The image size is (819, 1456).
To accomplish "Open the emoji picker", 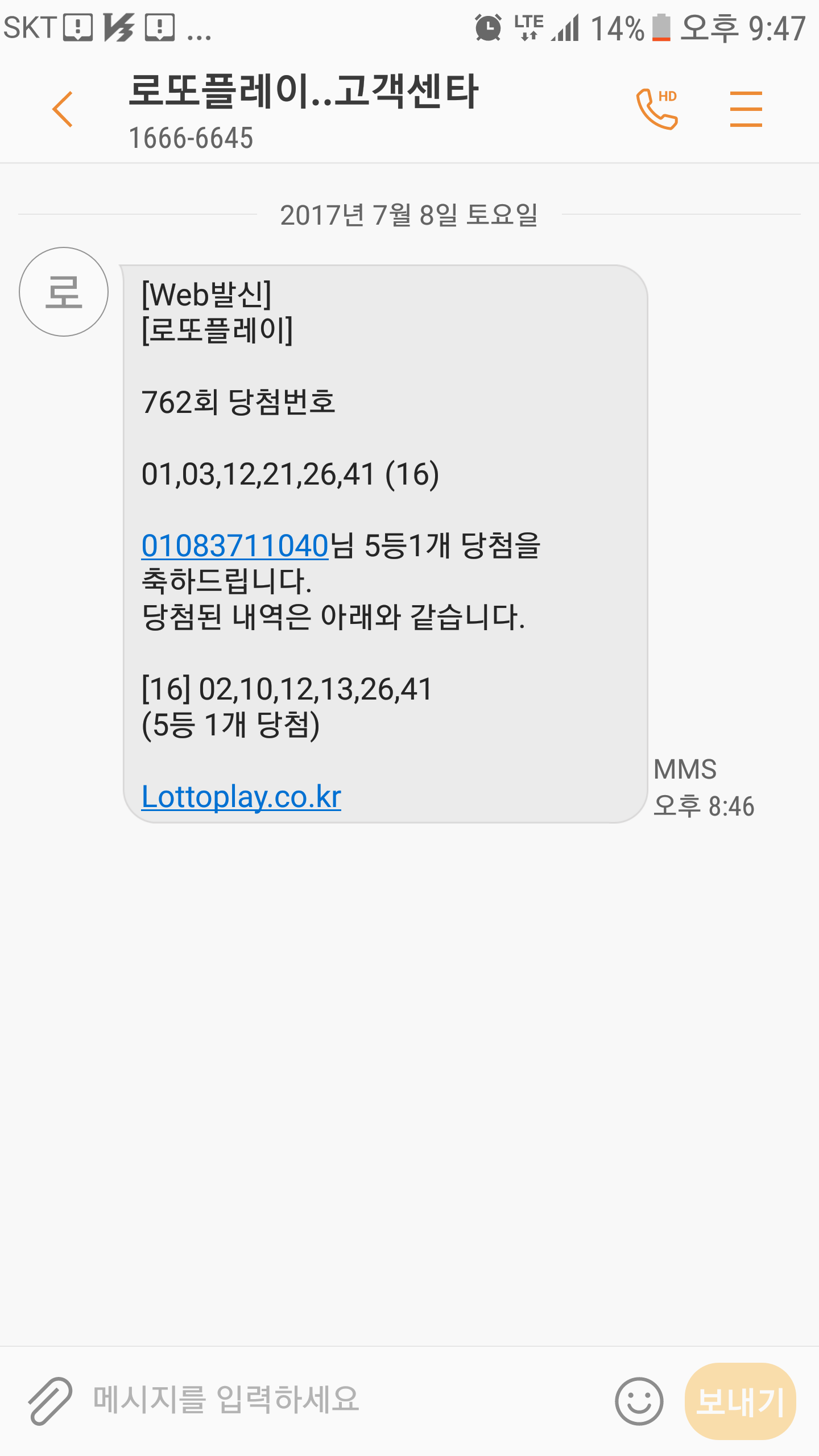I will [639, 1401].
